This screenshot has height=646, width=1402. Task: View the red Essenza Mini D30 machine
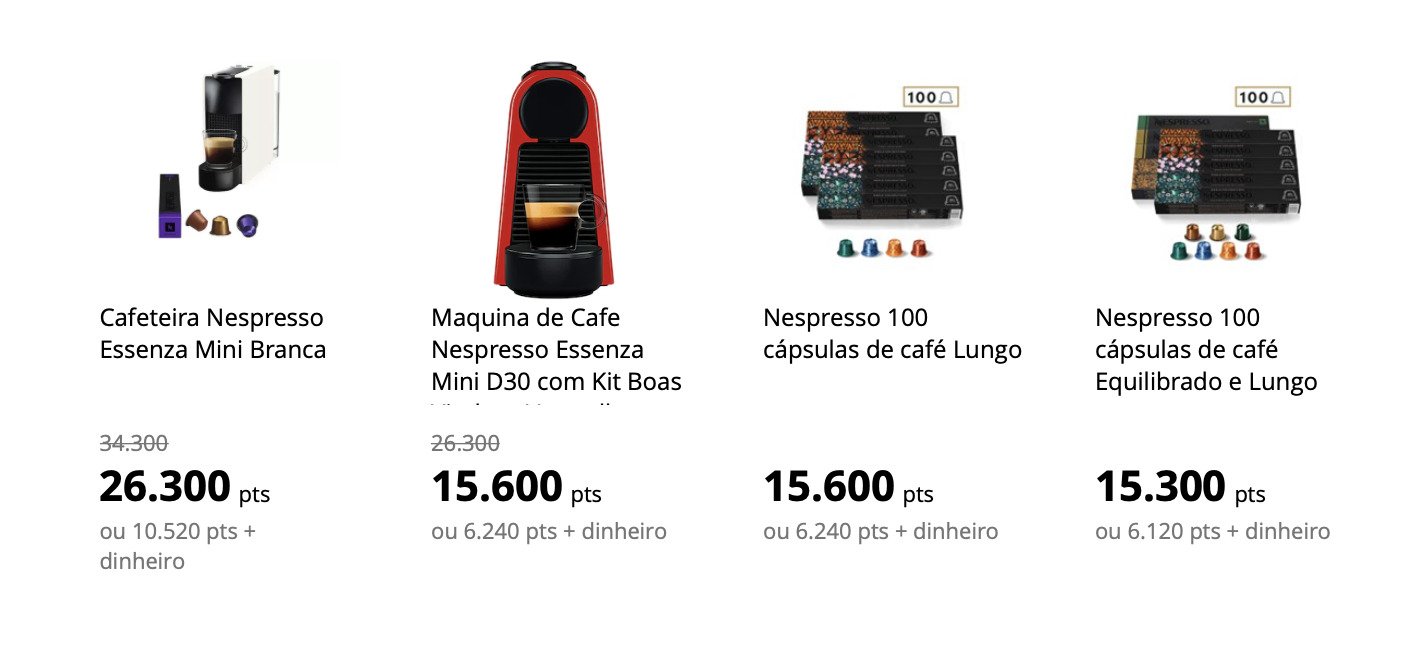coord(553,181)
